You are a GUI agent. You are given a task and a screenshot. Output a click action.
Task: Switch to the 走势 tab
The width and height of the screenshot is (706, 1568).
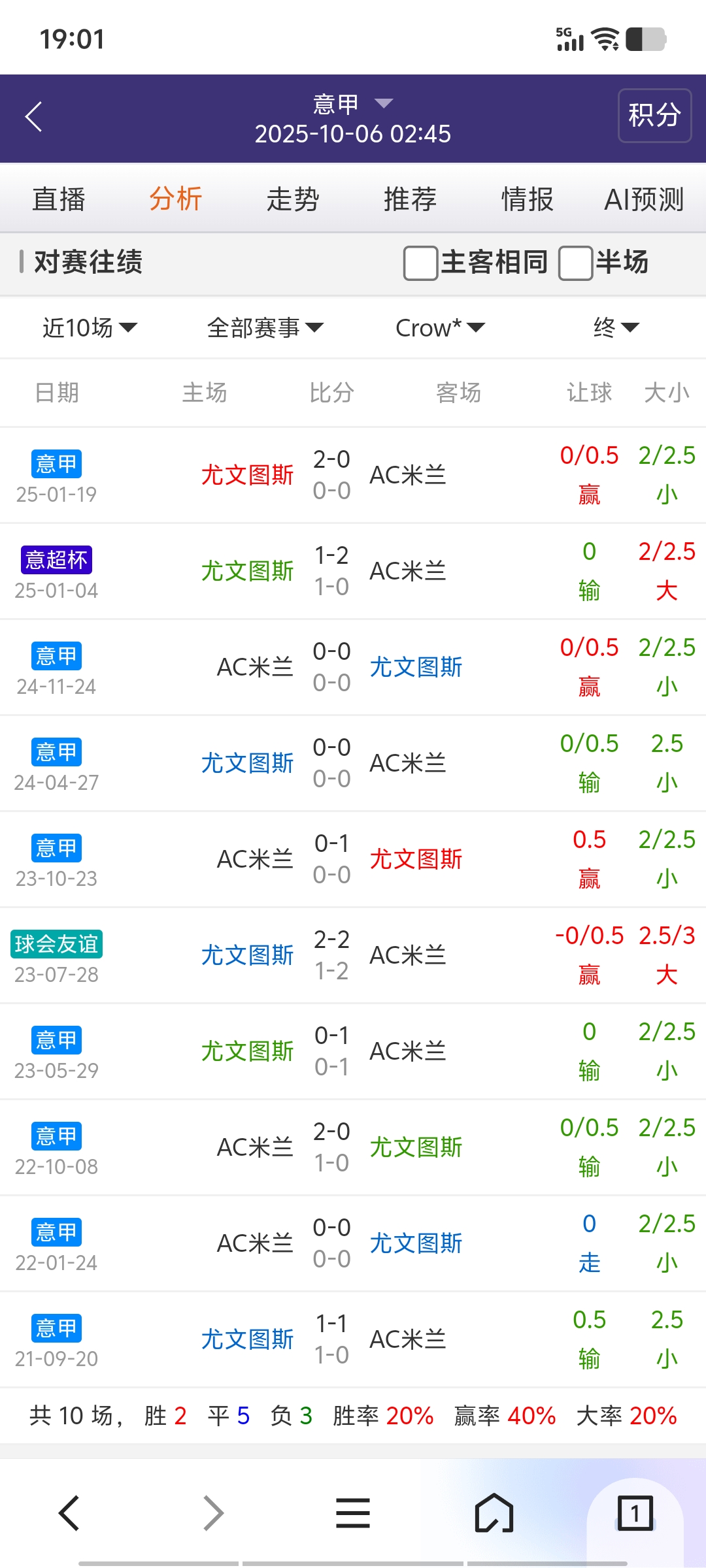coord(293,199)
